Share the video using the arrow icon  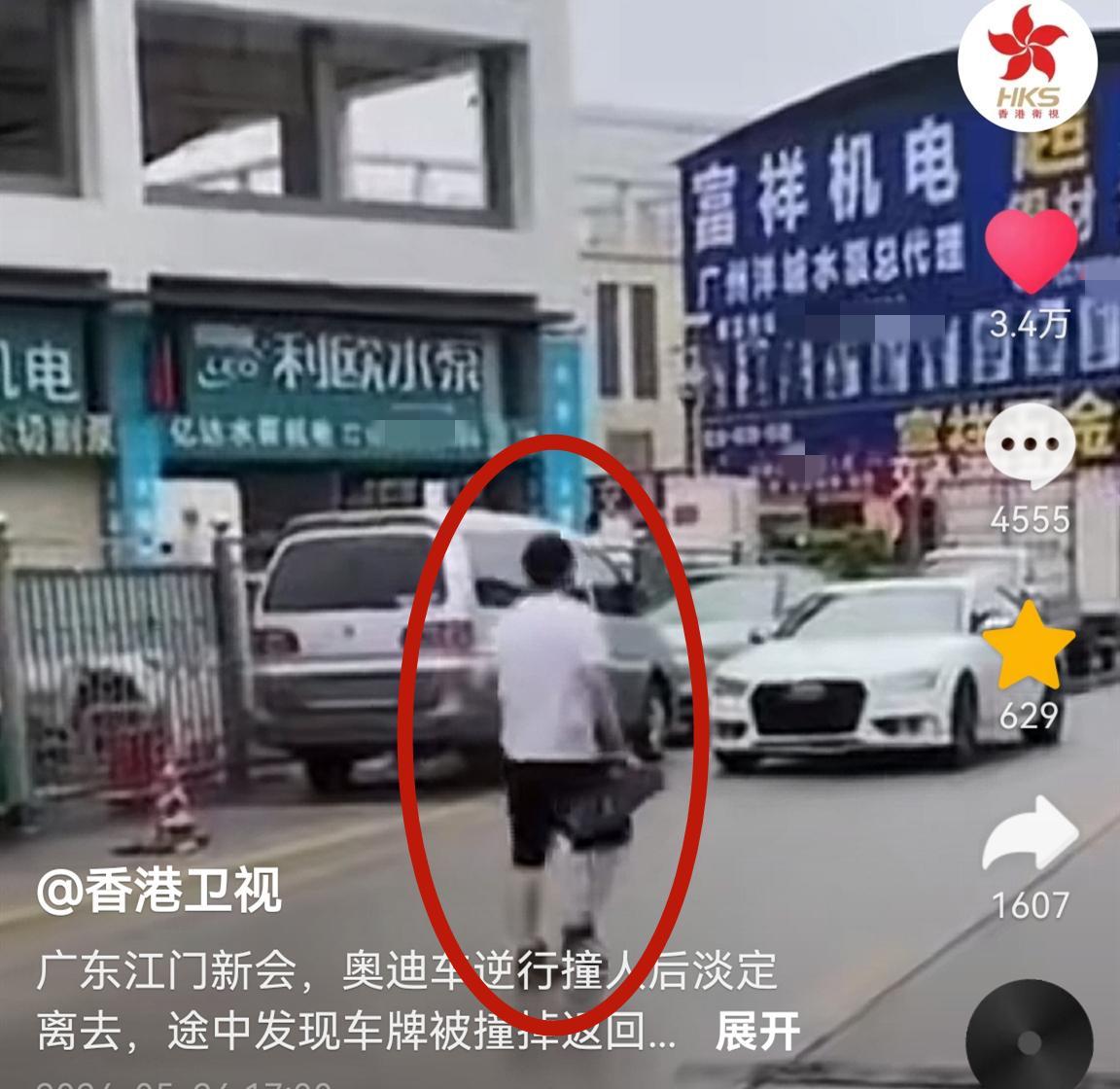(x=1030, y=836)
